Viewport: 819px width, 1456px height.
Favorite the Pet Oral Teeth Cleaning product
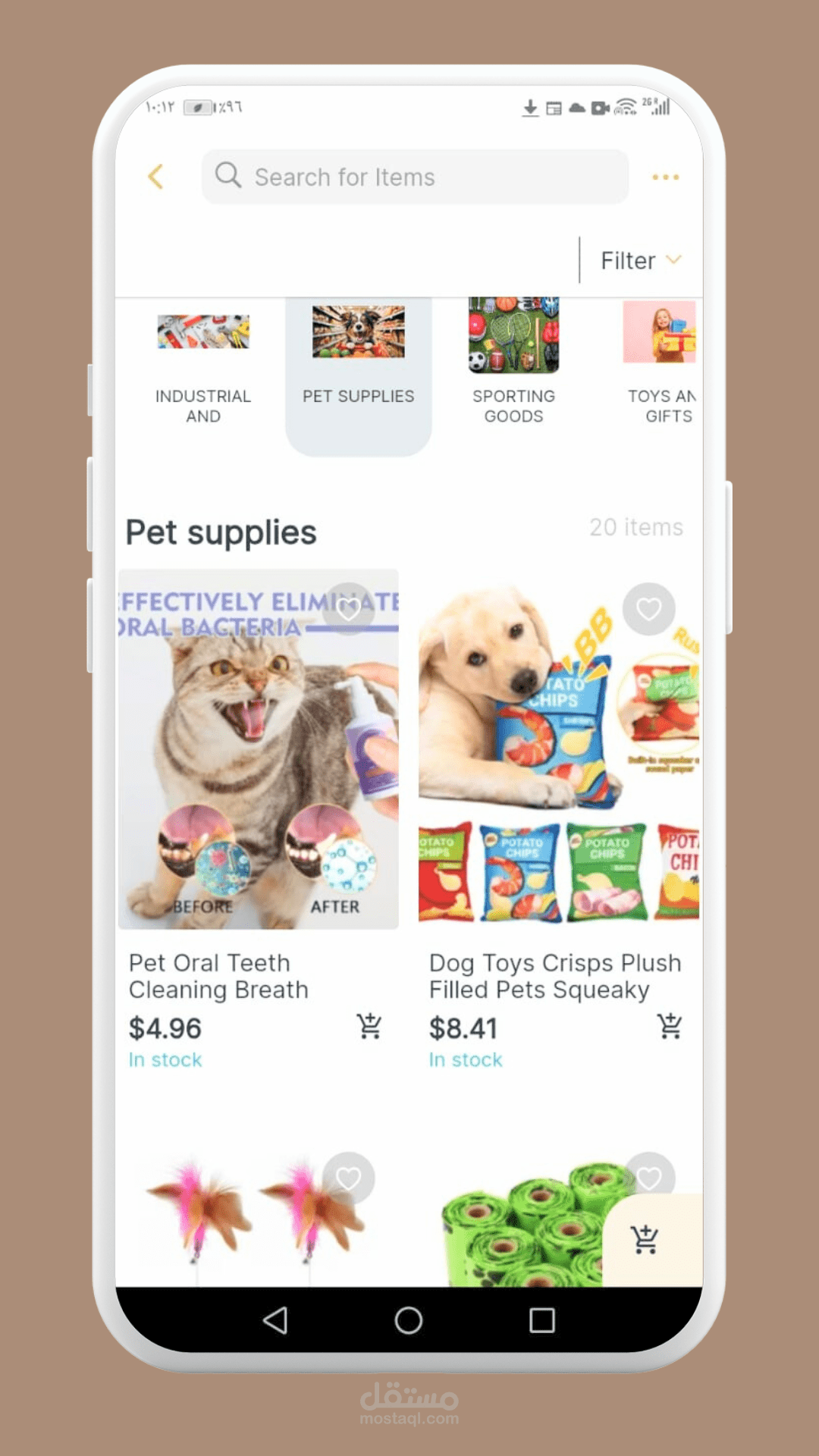[348, 609]
